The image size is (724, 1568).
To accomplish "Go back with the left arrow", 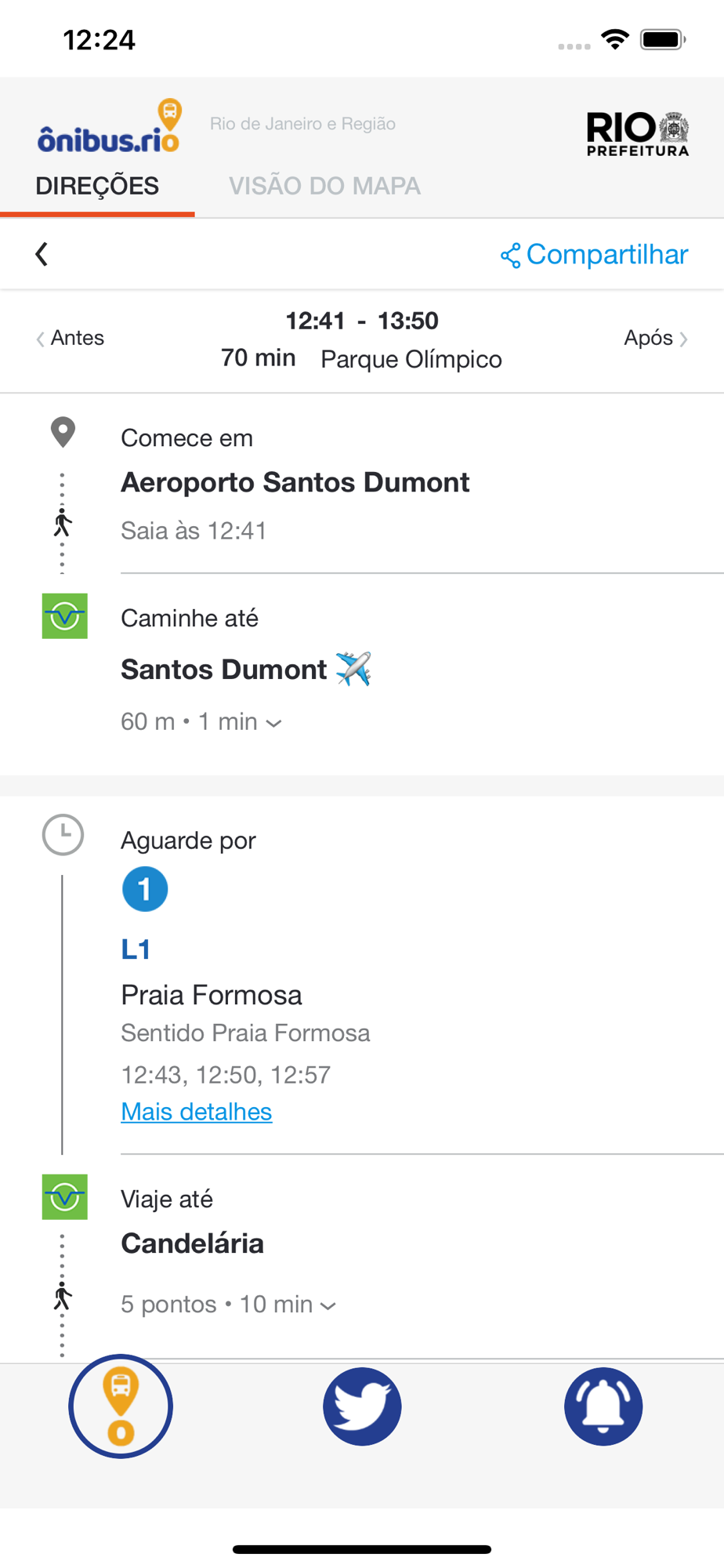I will 42,254.
